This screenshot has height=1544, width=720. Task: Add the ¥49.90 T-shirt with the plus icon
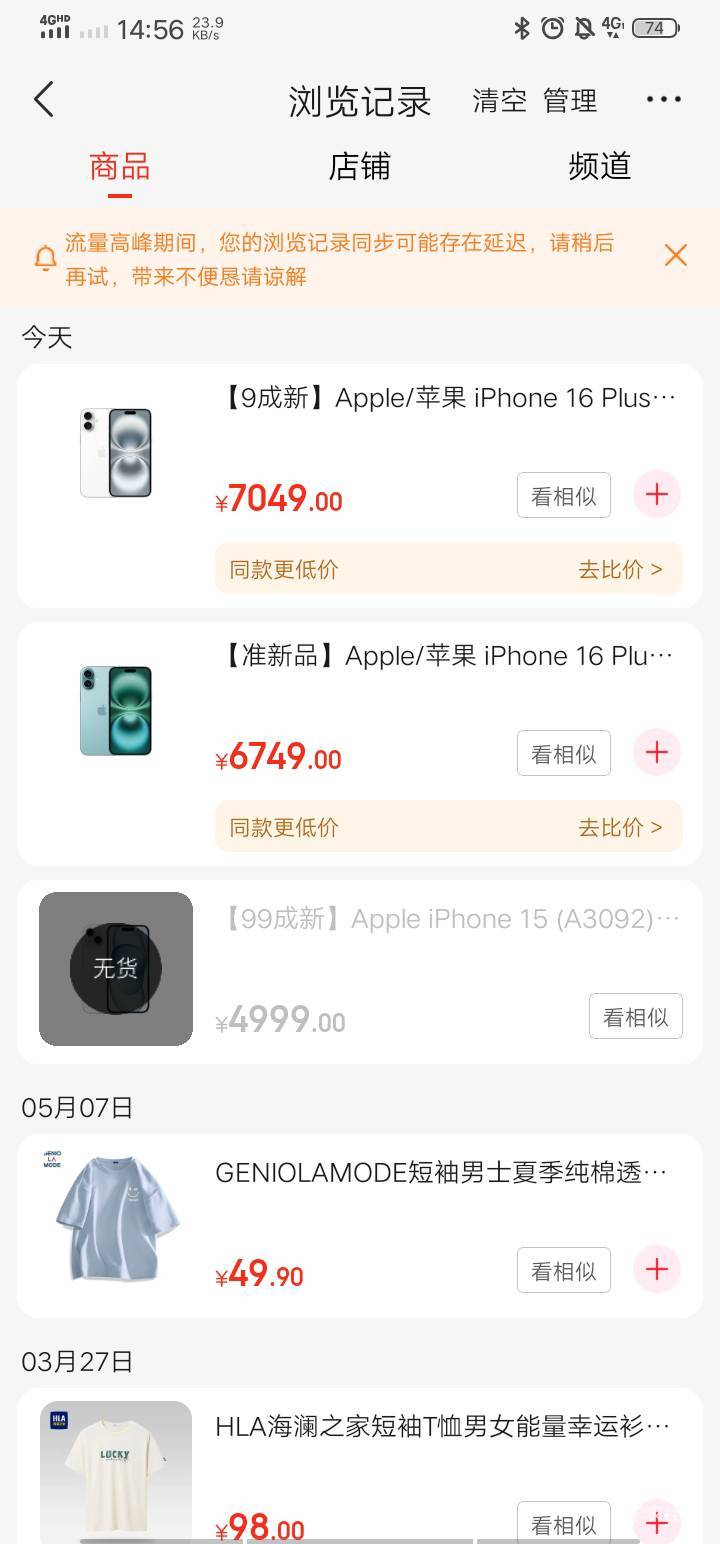(x=657, y=1269)
